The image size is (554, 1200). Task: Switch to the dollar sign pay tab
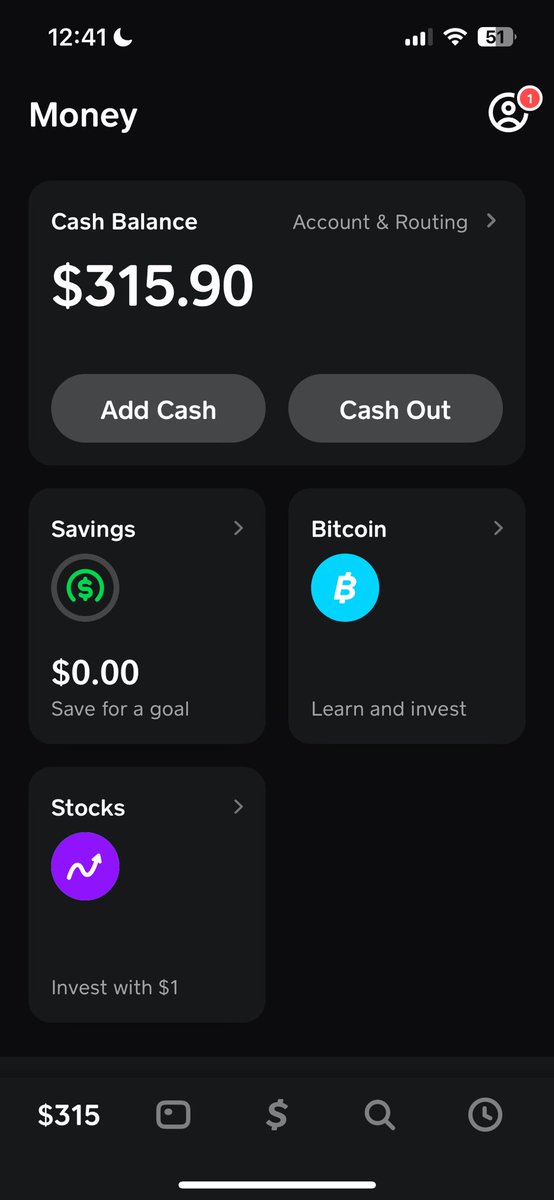click(277, 1115)
